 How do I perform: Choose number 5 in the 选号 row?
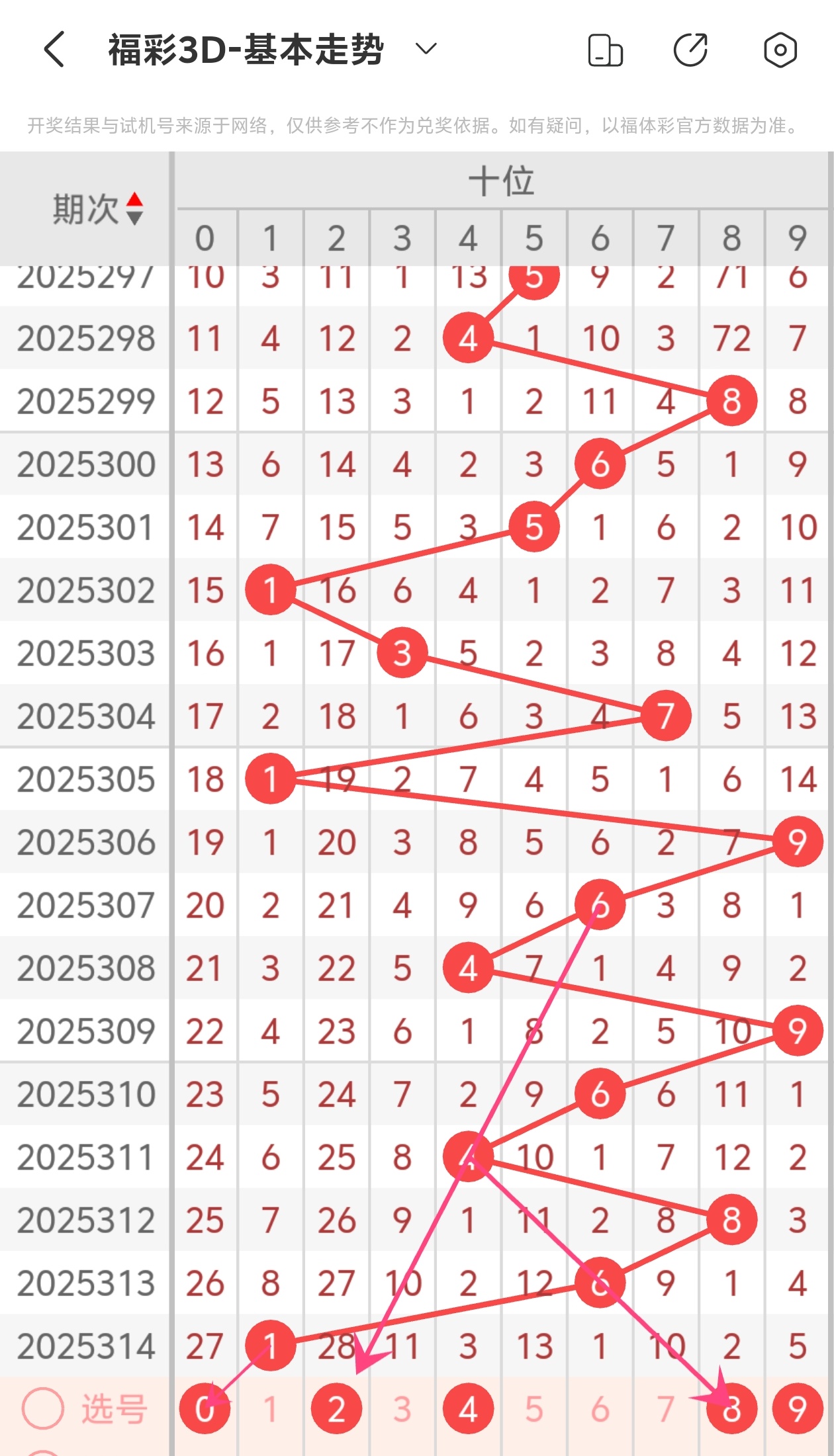[534, 1409]
